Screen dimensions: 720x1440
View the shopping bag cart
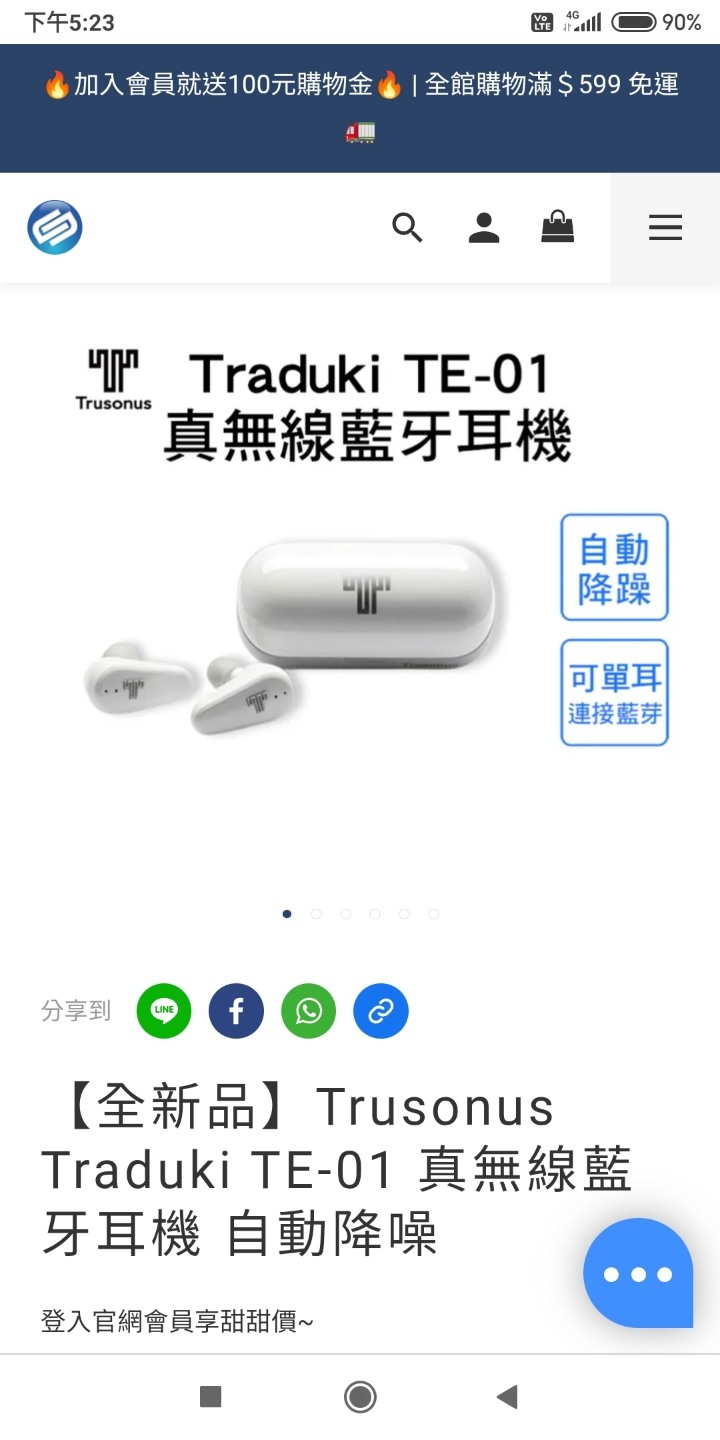[x=558, y=227]
